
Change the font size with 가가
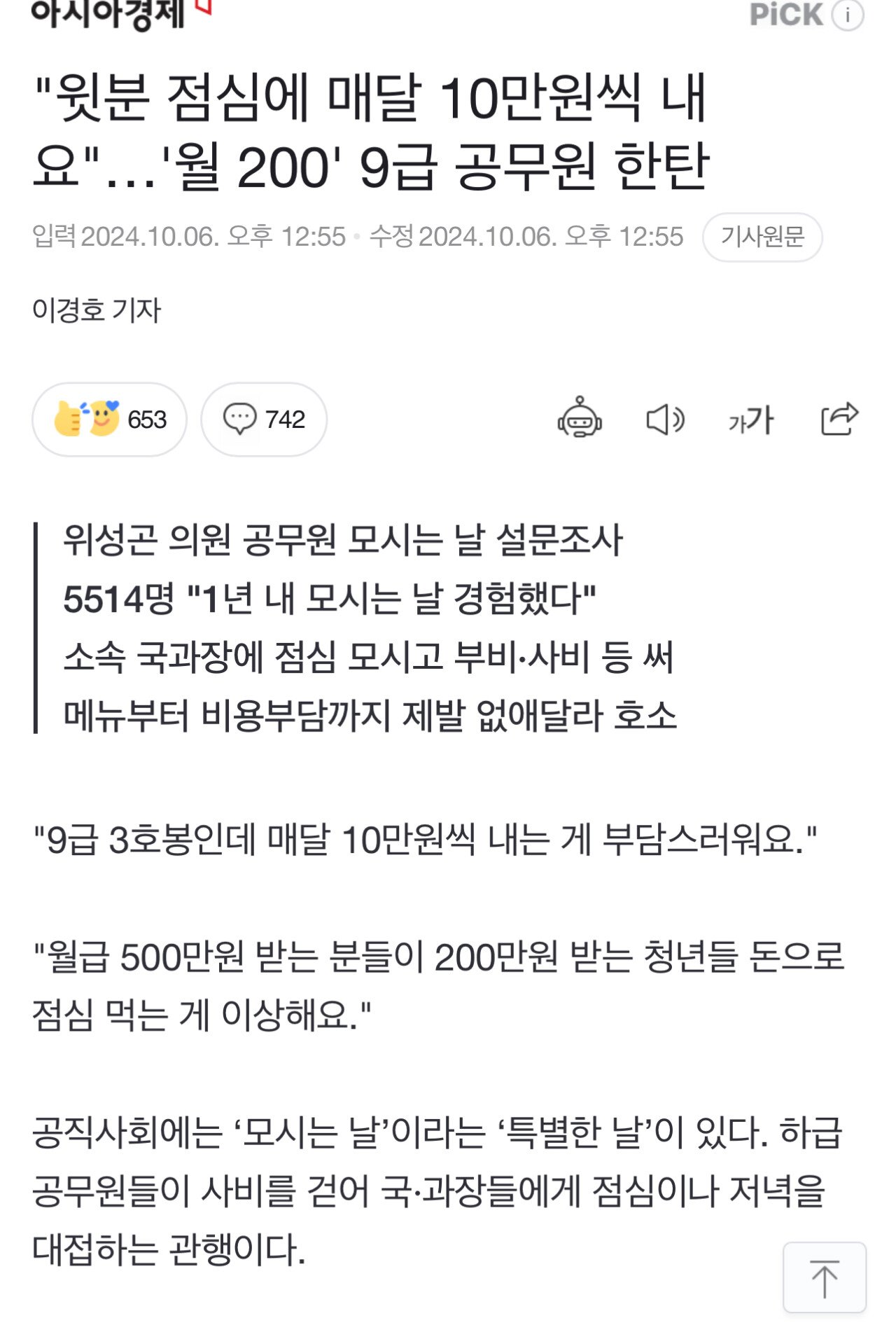coord(750,420)
